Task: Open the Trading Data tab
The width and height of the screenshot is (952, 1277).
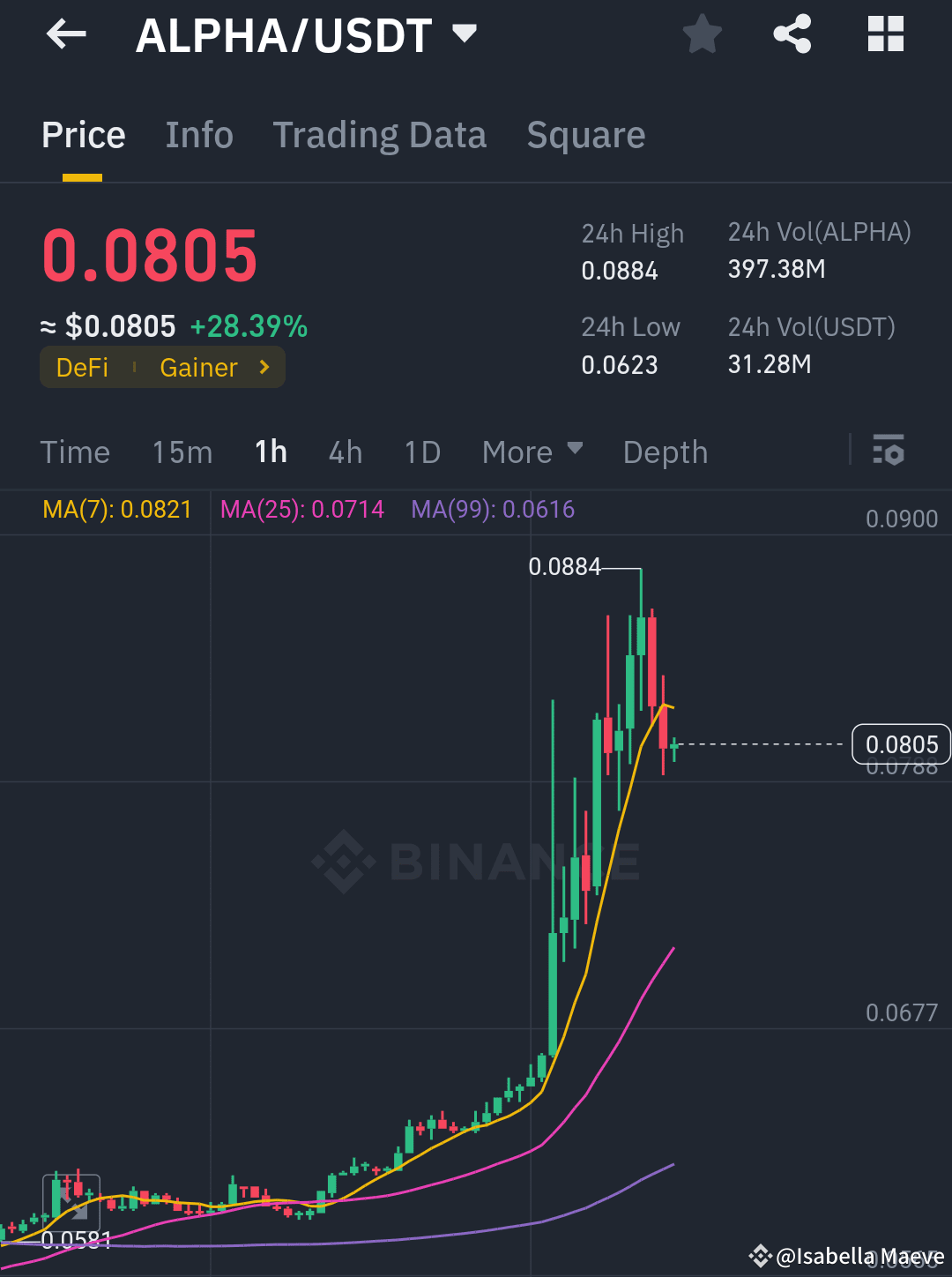Action: [379, 134]
